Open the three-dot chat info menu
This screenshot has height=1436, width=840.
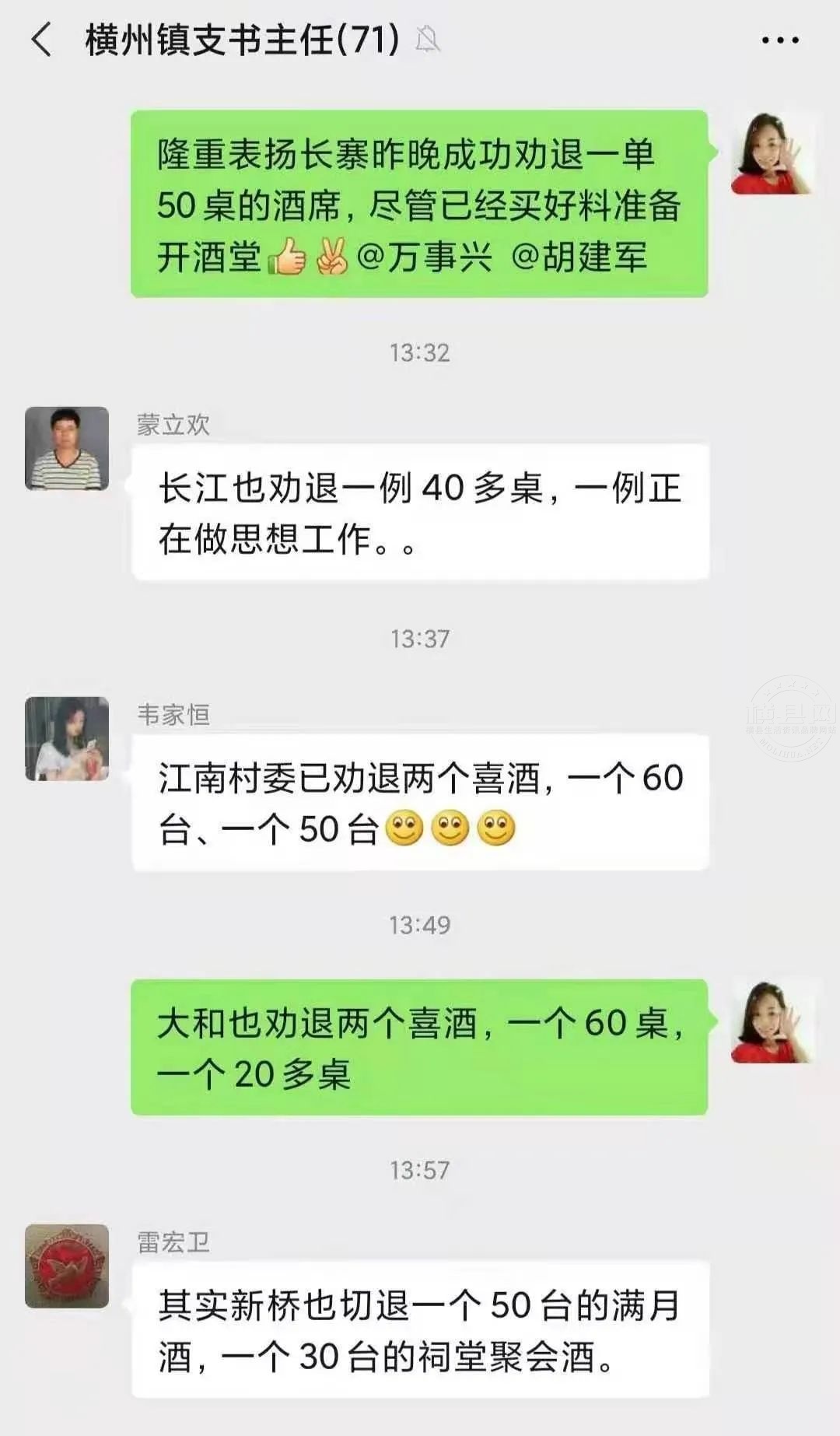click(x=779, y=40)
